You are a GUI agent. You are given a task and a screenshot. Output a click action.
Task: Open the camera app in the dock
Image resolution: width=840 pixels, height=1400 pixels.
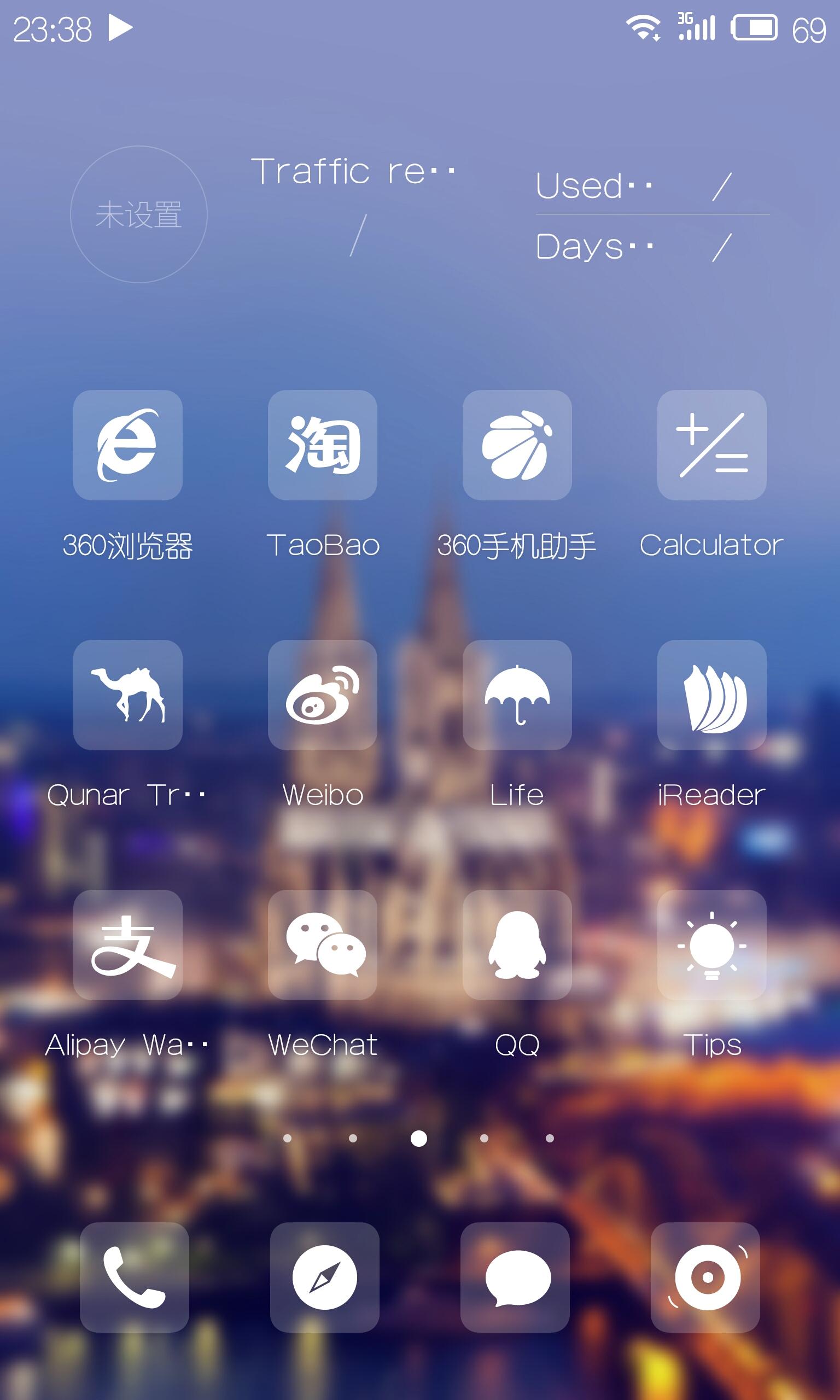(x=705, y=1277)
